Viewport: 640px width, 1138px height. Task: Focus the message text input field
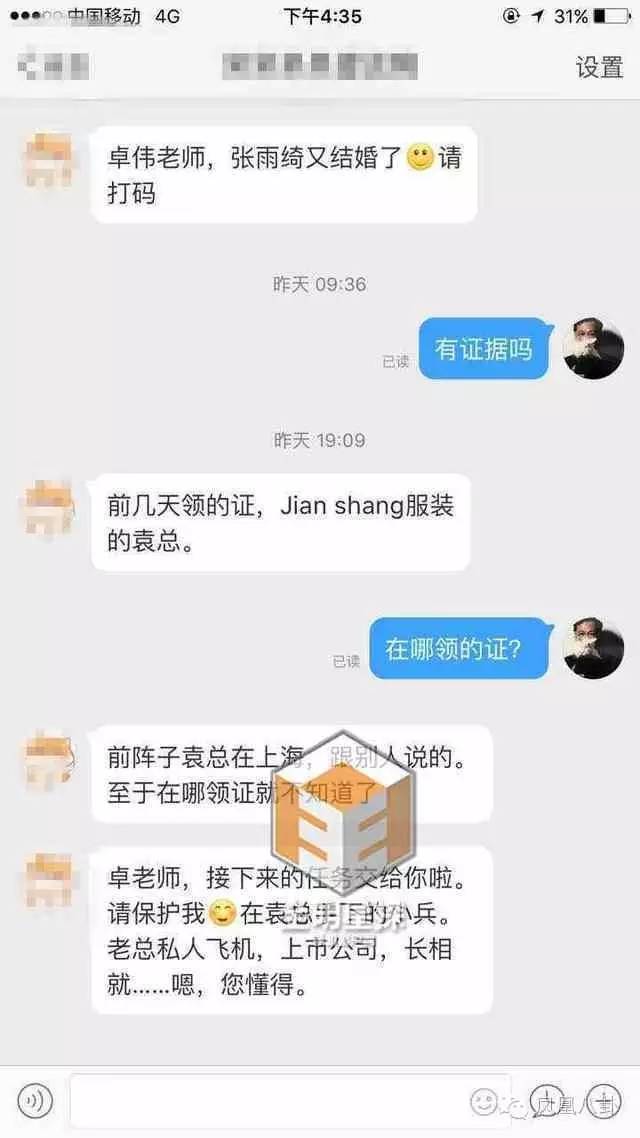pyautogui.click(x=290, y=1101)
